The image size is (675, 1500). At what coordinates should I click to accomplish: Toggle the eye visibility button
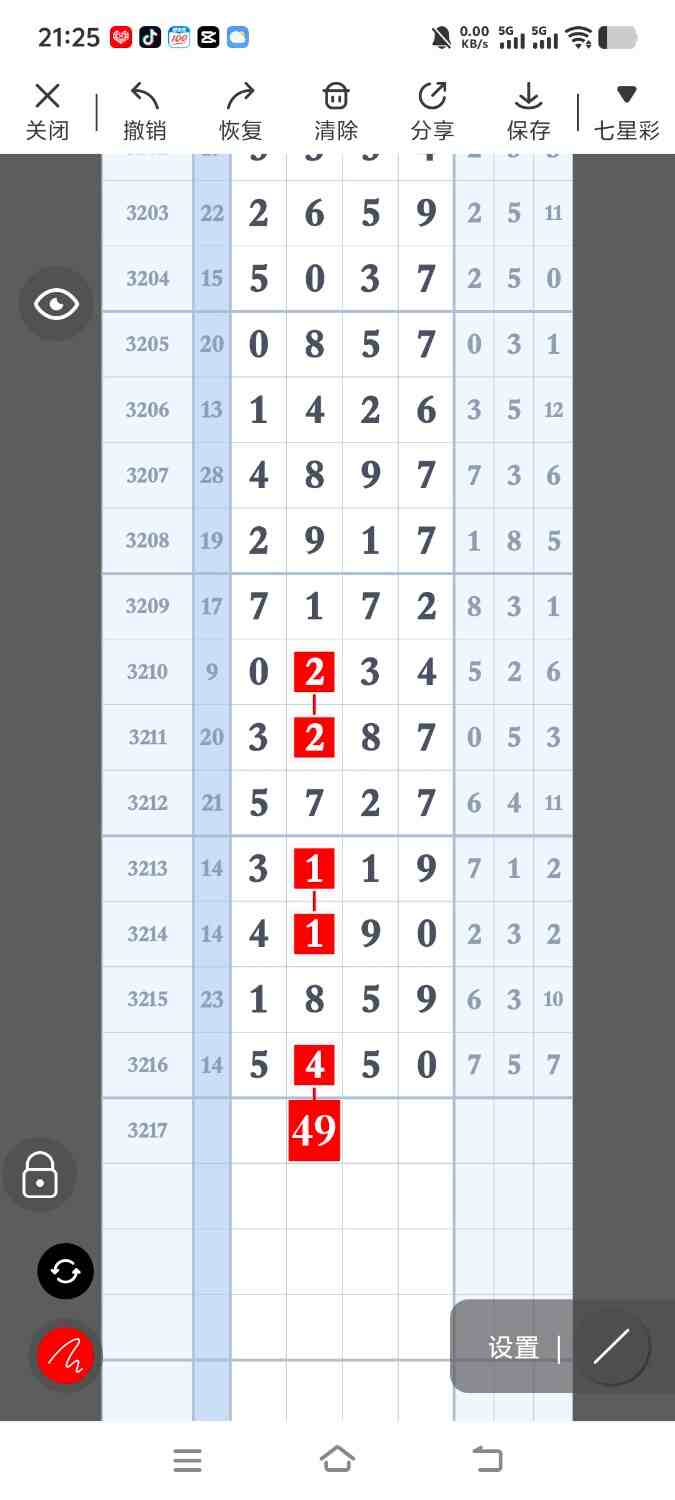click(56, 304)
